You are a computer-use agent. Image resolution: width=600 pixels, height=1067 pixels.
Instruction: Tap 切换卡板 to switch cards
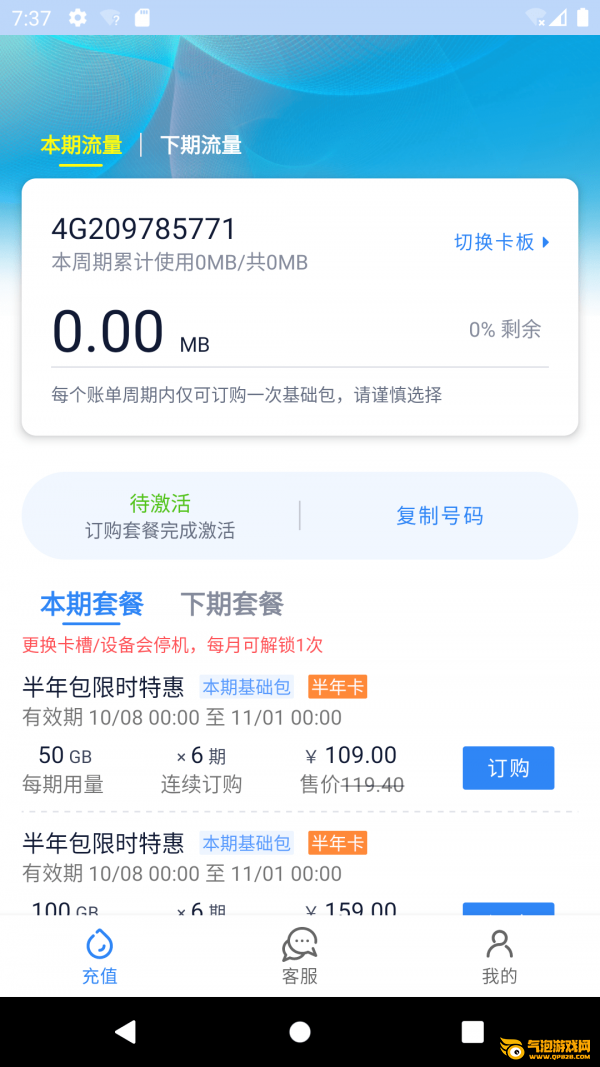pyautogui.click(x=502, y=242)
